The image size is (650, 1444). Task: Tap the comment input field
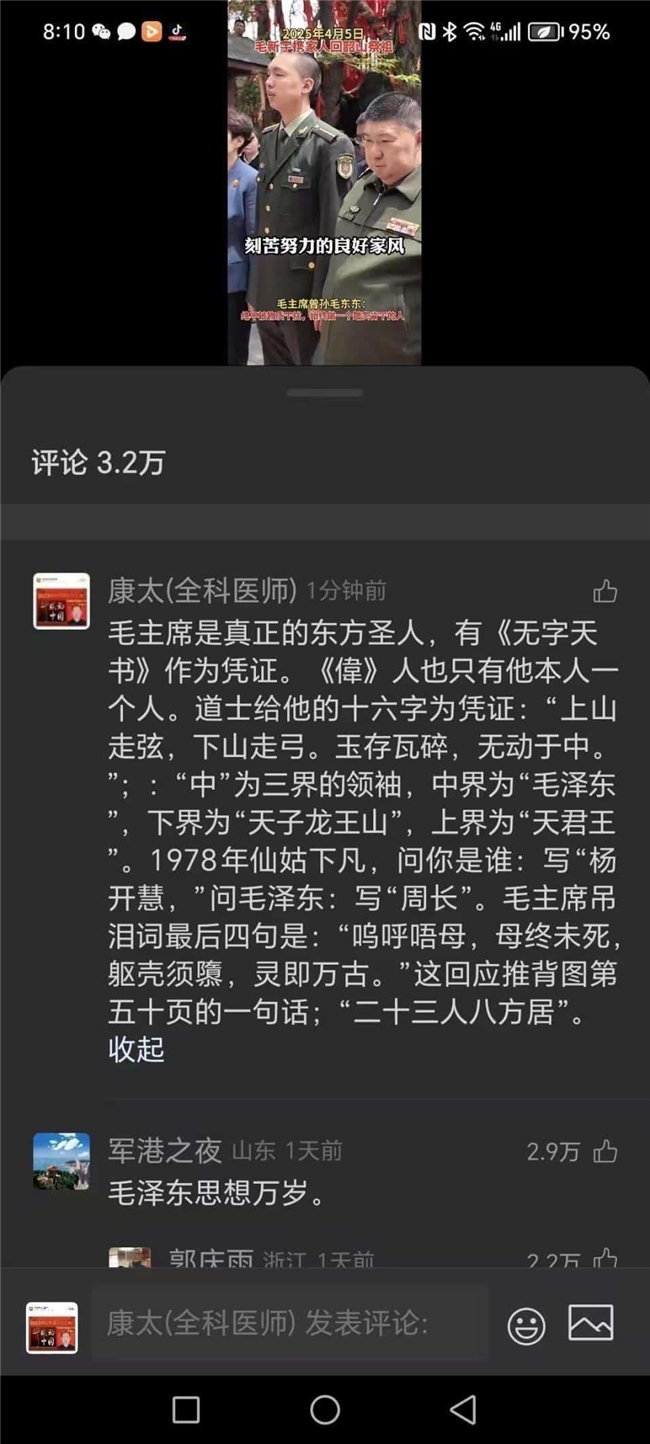coord(290,1323)
